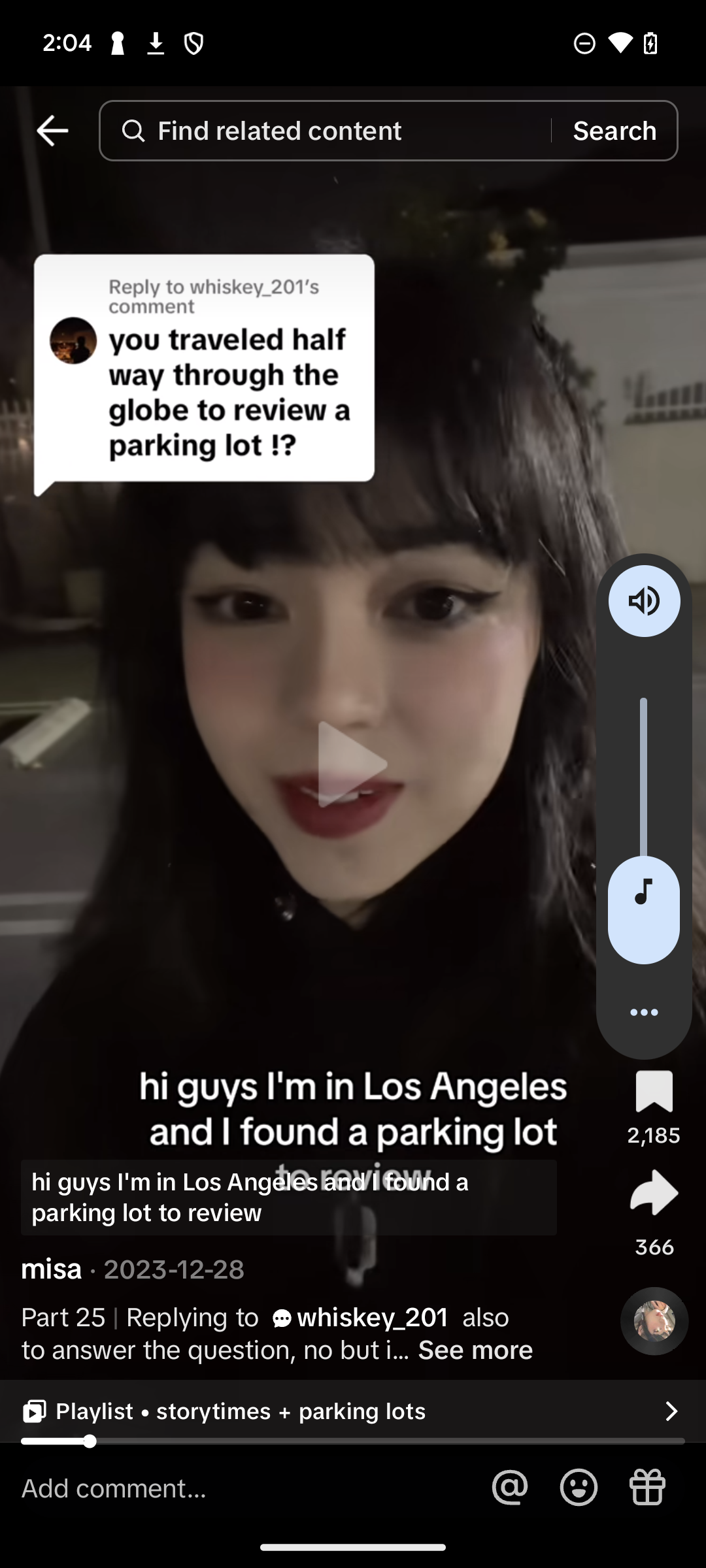Go back using the arrow icon
706x1568 pixels.
point(52,131)
